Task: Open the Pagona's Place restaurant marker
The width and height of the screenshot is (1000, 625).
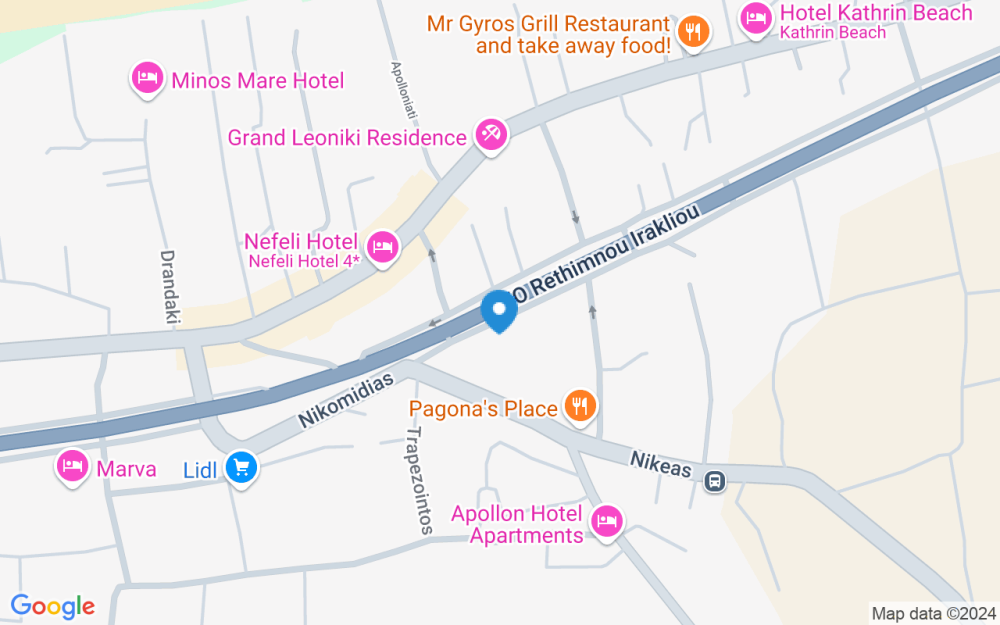Action: 580,405
